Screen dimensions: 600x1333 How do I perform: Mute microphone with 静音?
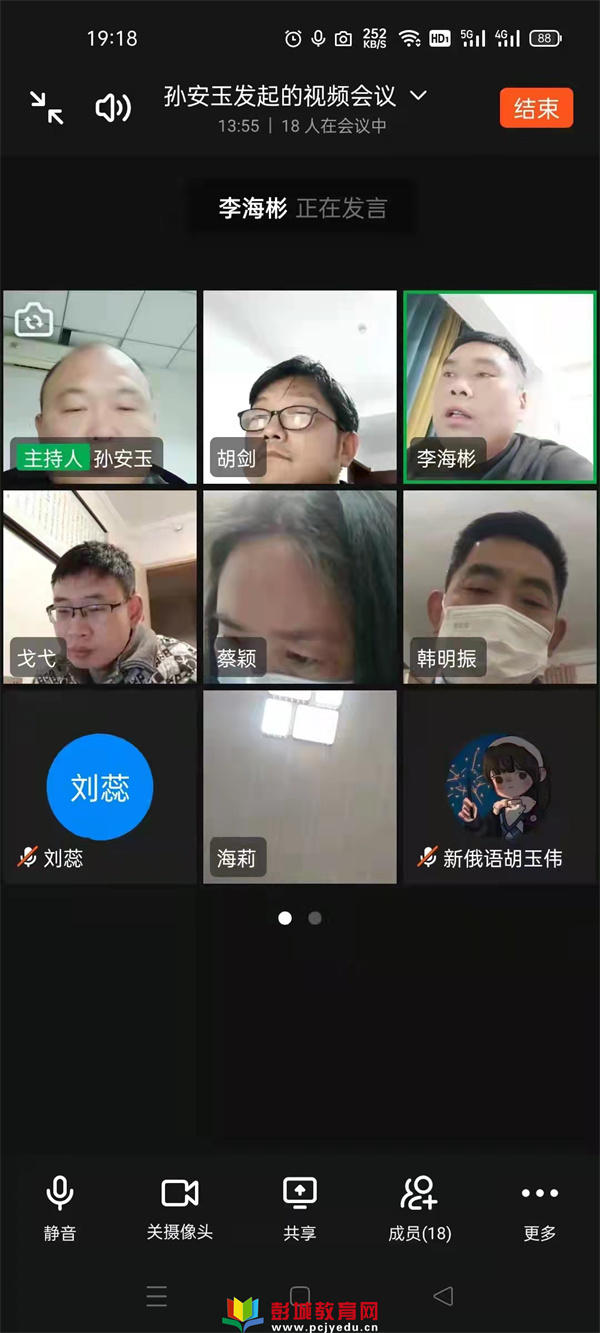coord(60,1208)
